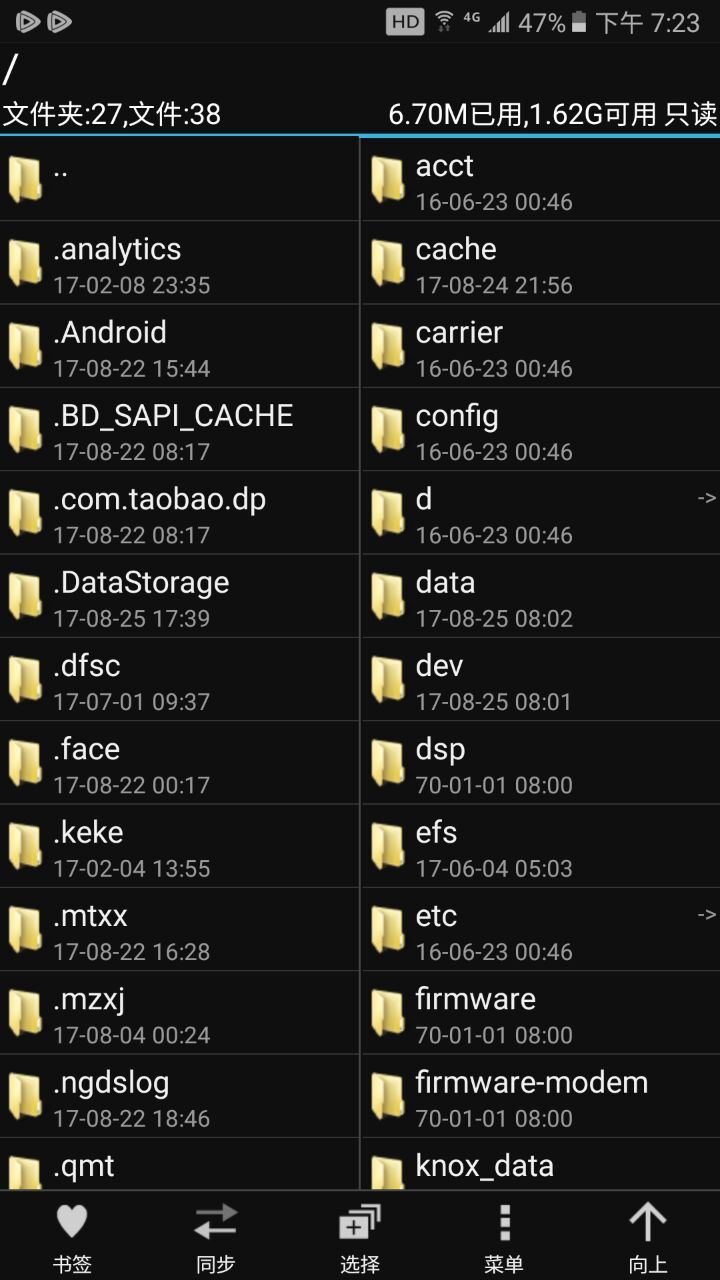
Task: Open the data folder
Action: 540,597
